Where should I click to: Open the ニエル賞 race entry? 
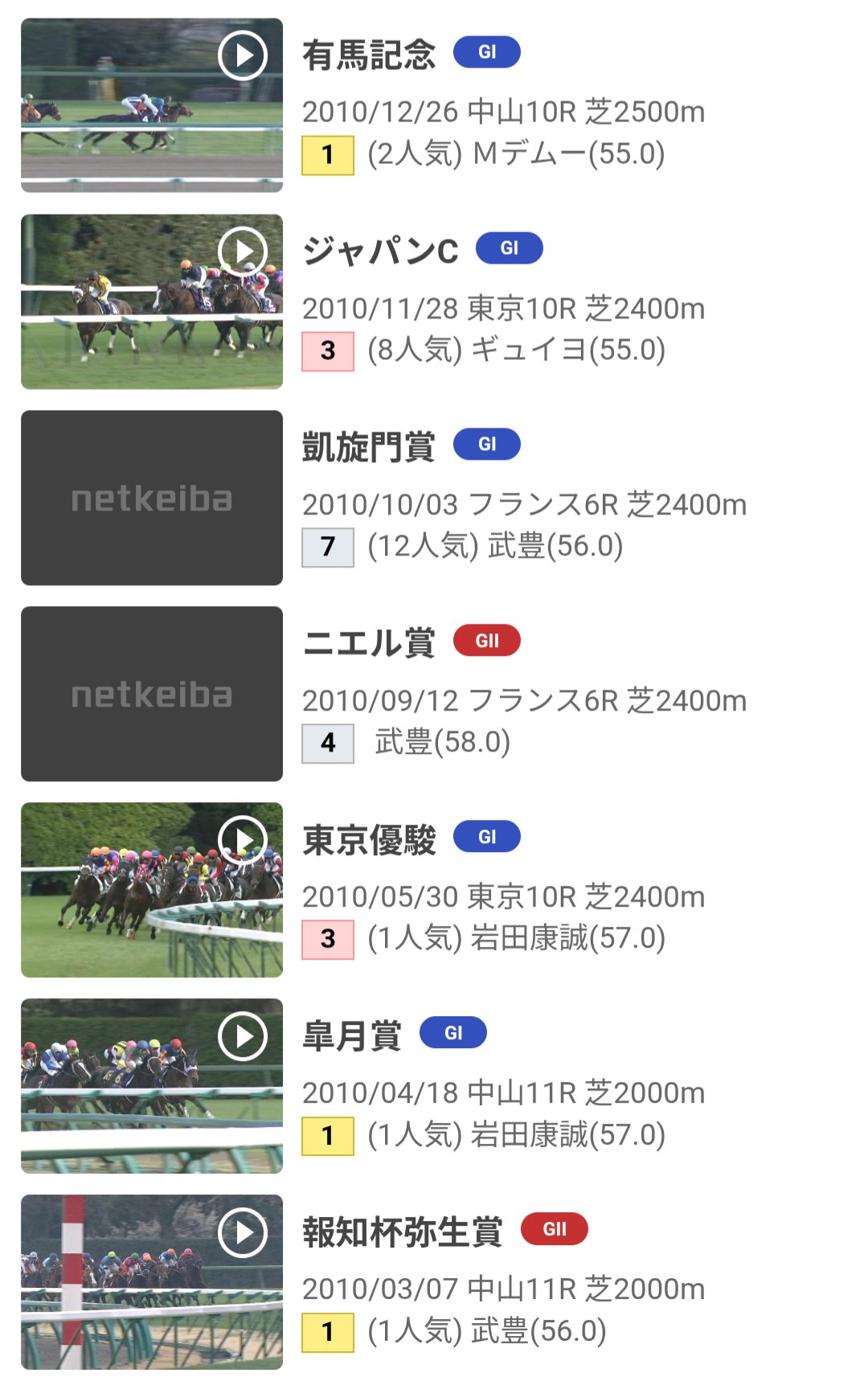[369, 643]
